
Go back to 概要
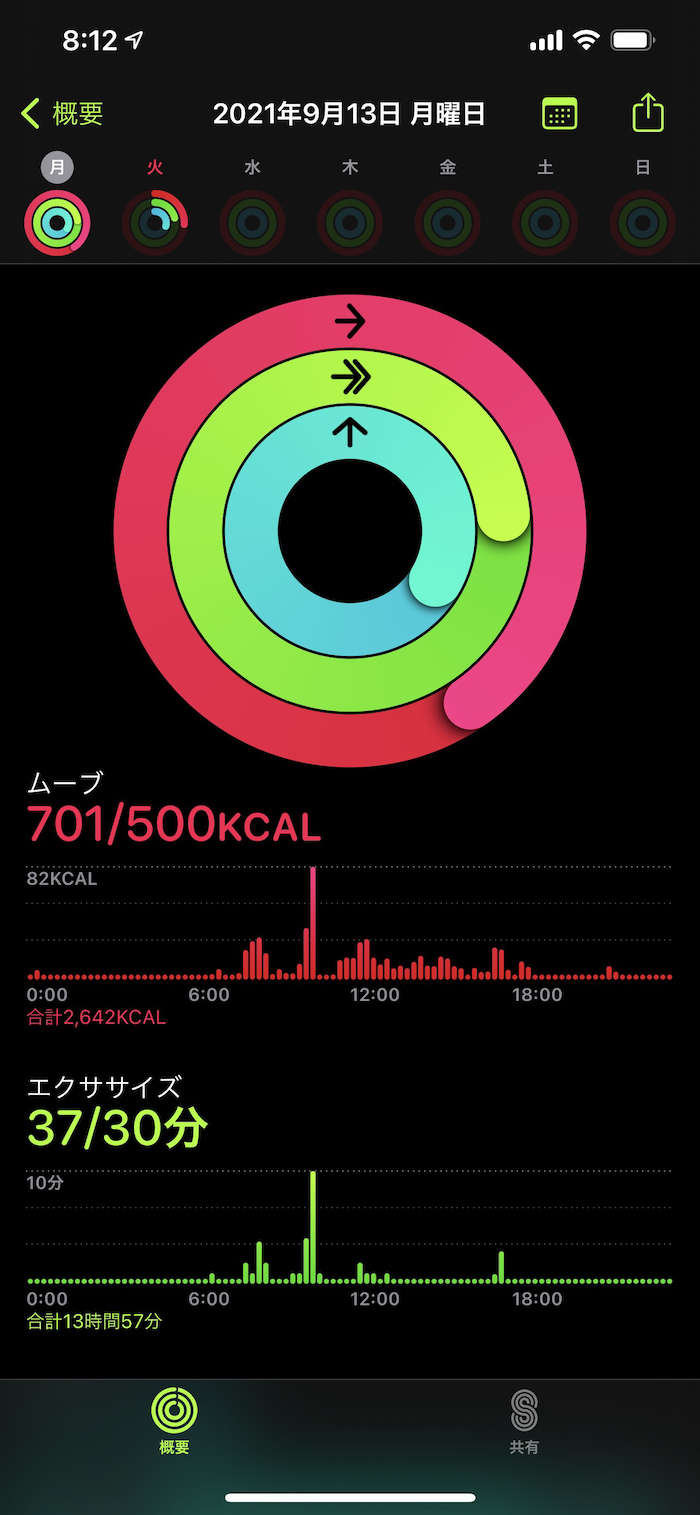point(62,114)
